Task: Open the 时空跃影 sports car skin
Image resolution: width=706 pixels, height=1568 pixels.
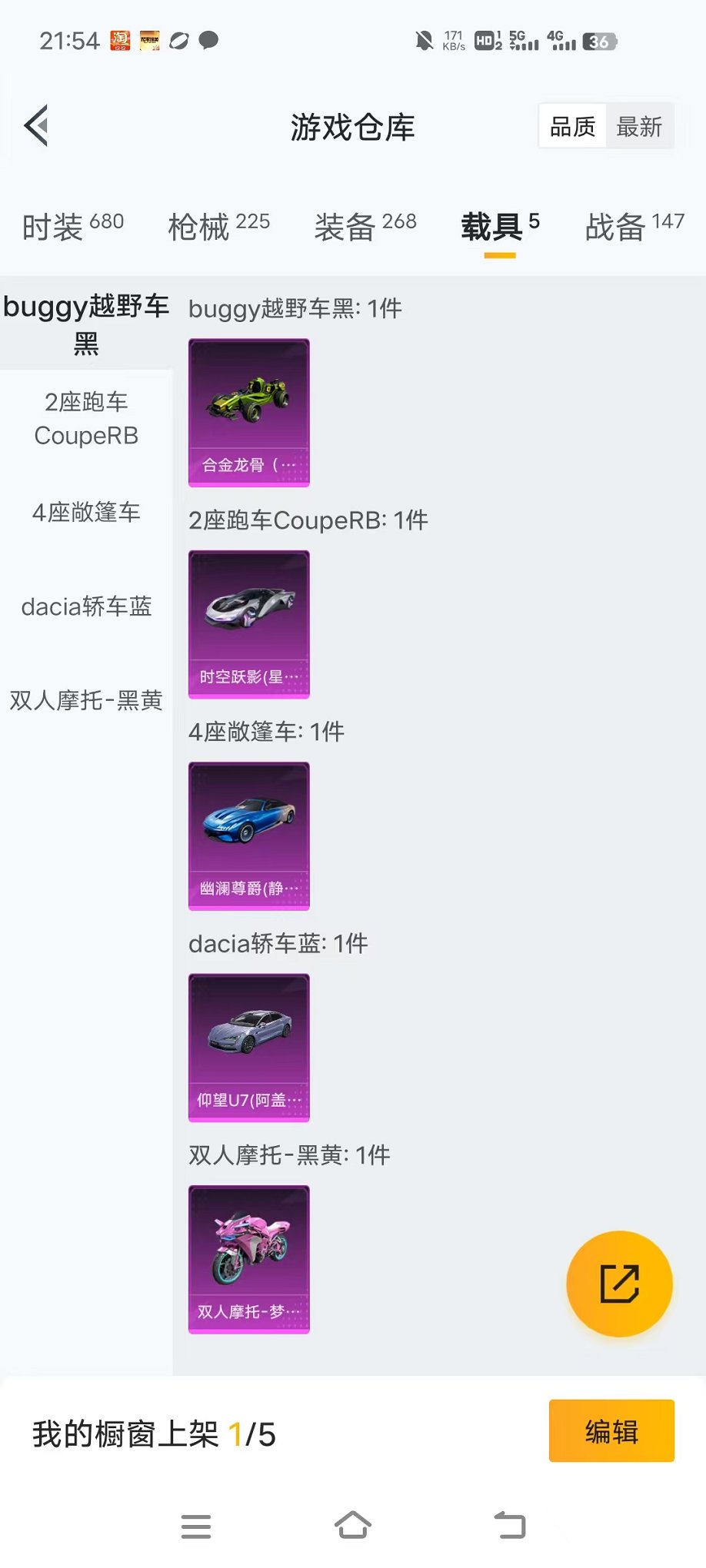Action: (249, 624)
